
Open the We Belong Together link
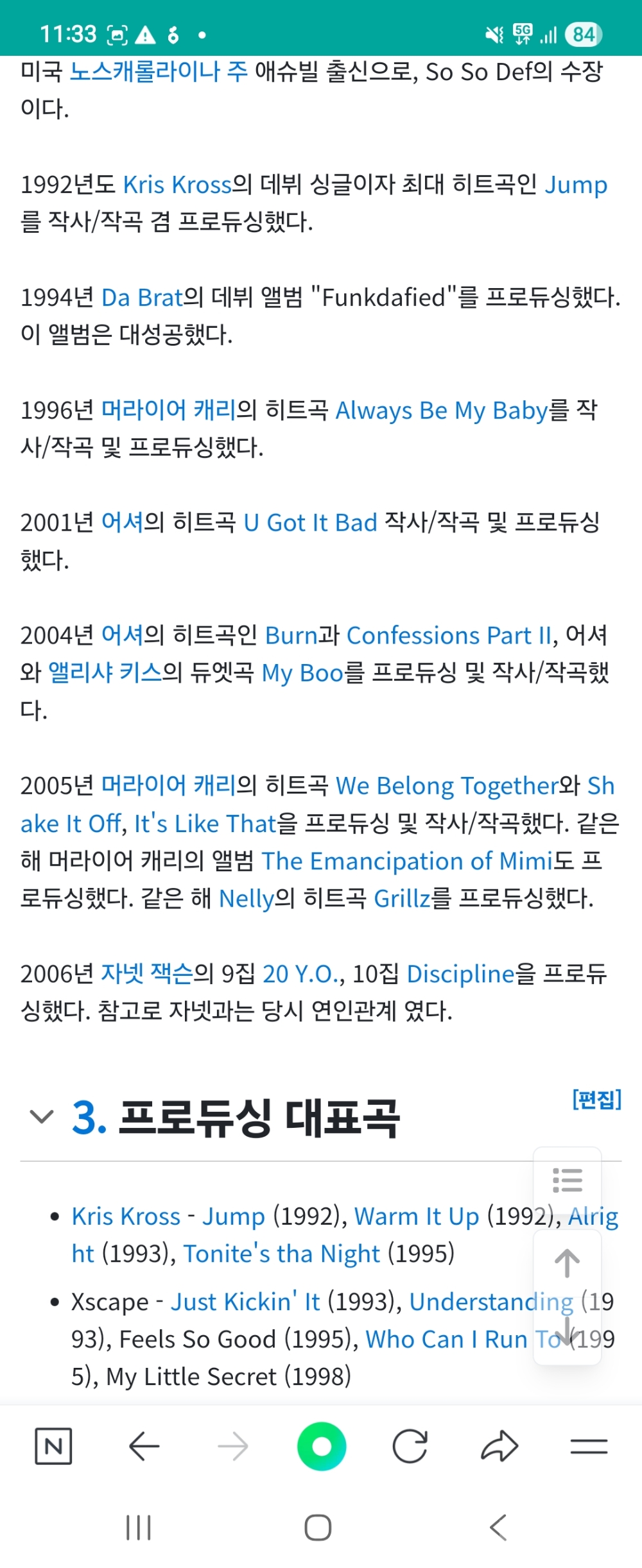click(447, 786)
